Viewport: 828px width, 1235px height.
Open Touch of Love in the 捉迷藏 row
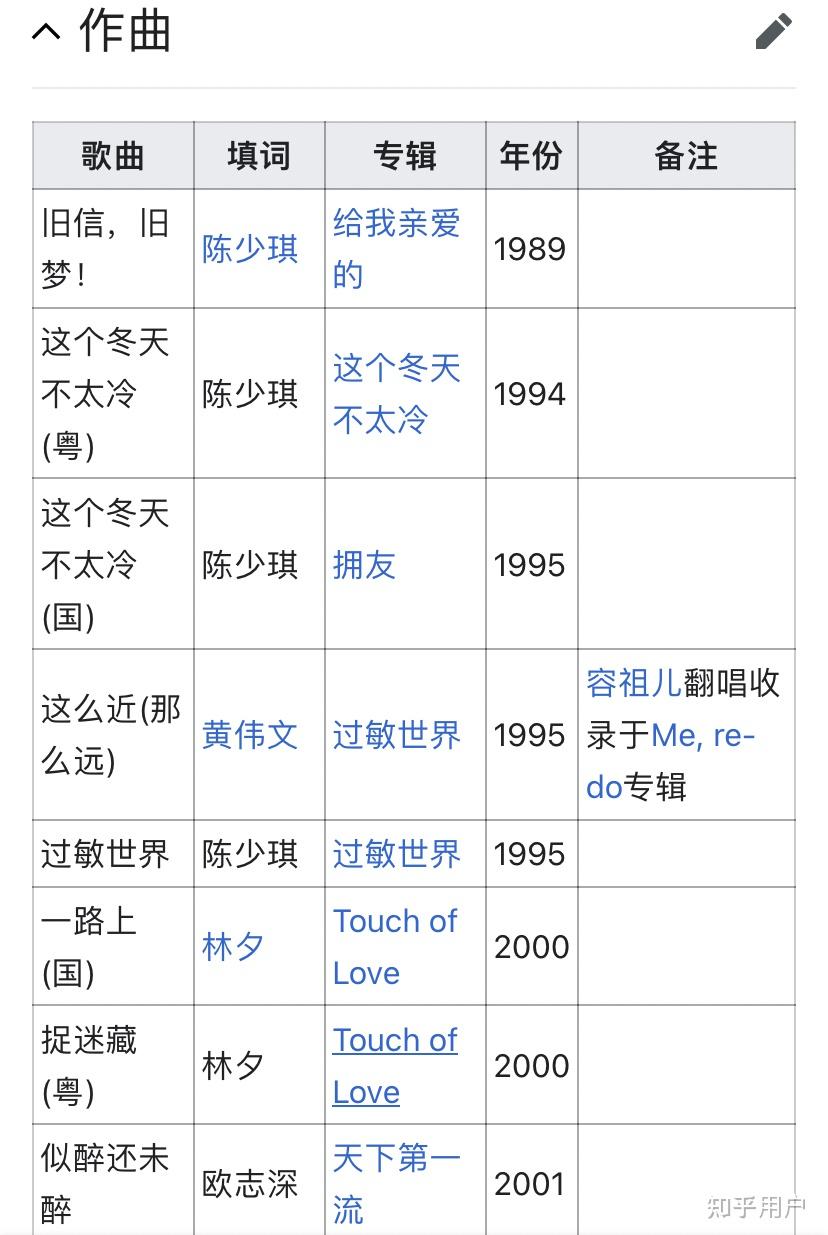(394, 1040)
